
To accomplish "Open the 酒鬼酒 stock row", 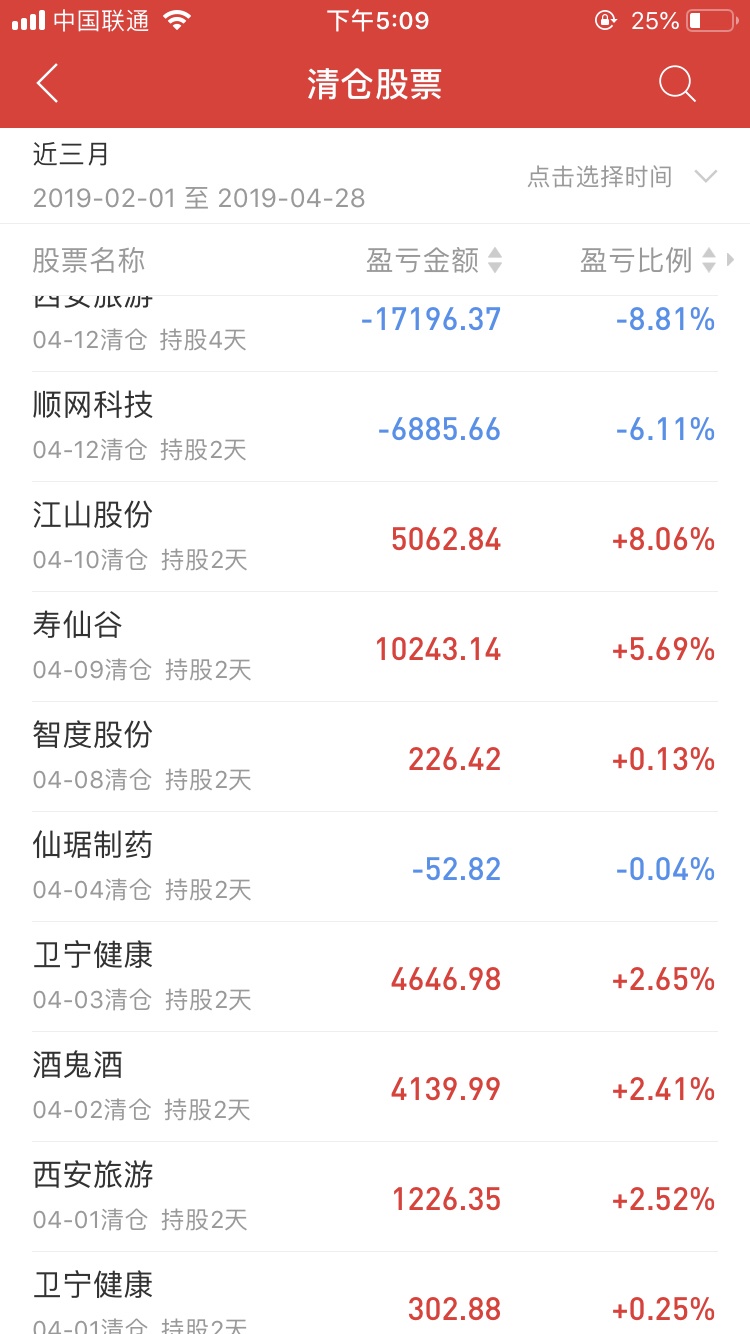I will [x=374, y=1087].
